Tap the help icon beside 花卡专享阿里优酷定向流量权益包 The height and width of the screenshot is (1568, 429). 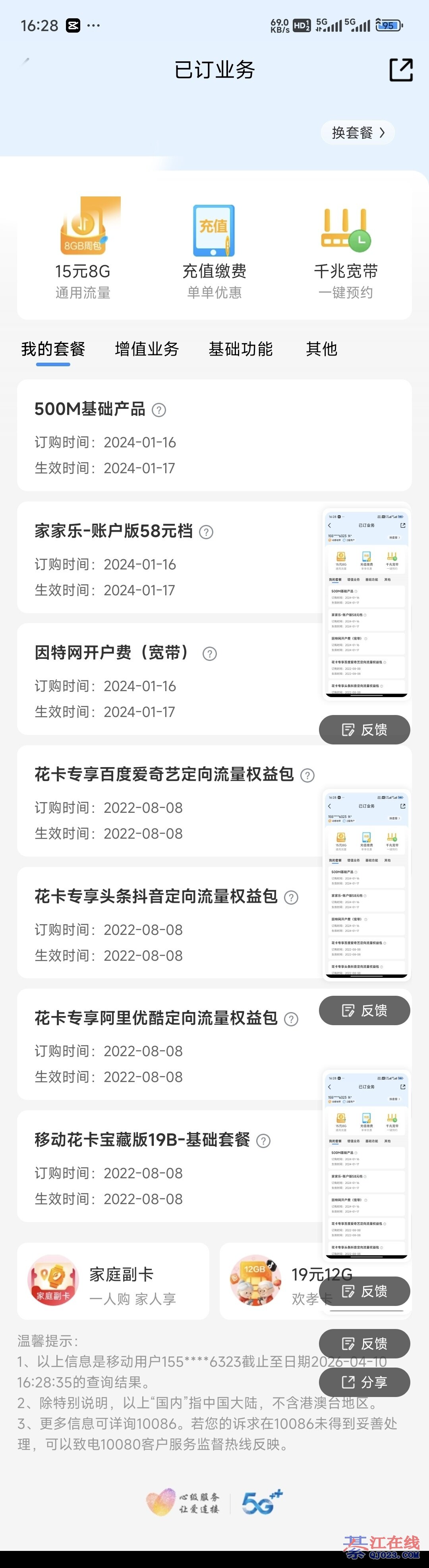(x=292, y=1020)
